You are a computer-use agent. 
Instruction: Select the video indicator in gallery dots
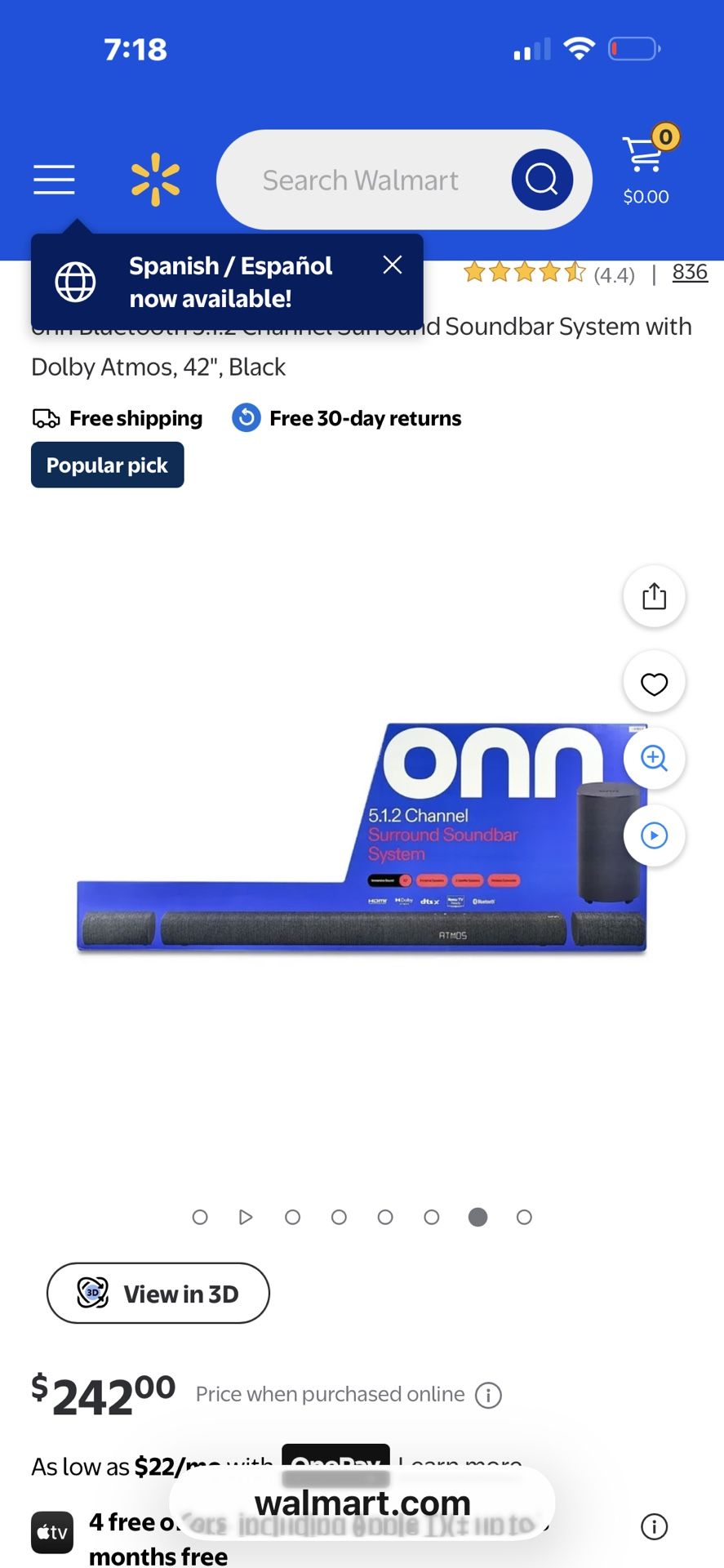click(246, 1218)
